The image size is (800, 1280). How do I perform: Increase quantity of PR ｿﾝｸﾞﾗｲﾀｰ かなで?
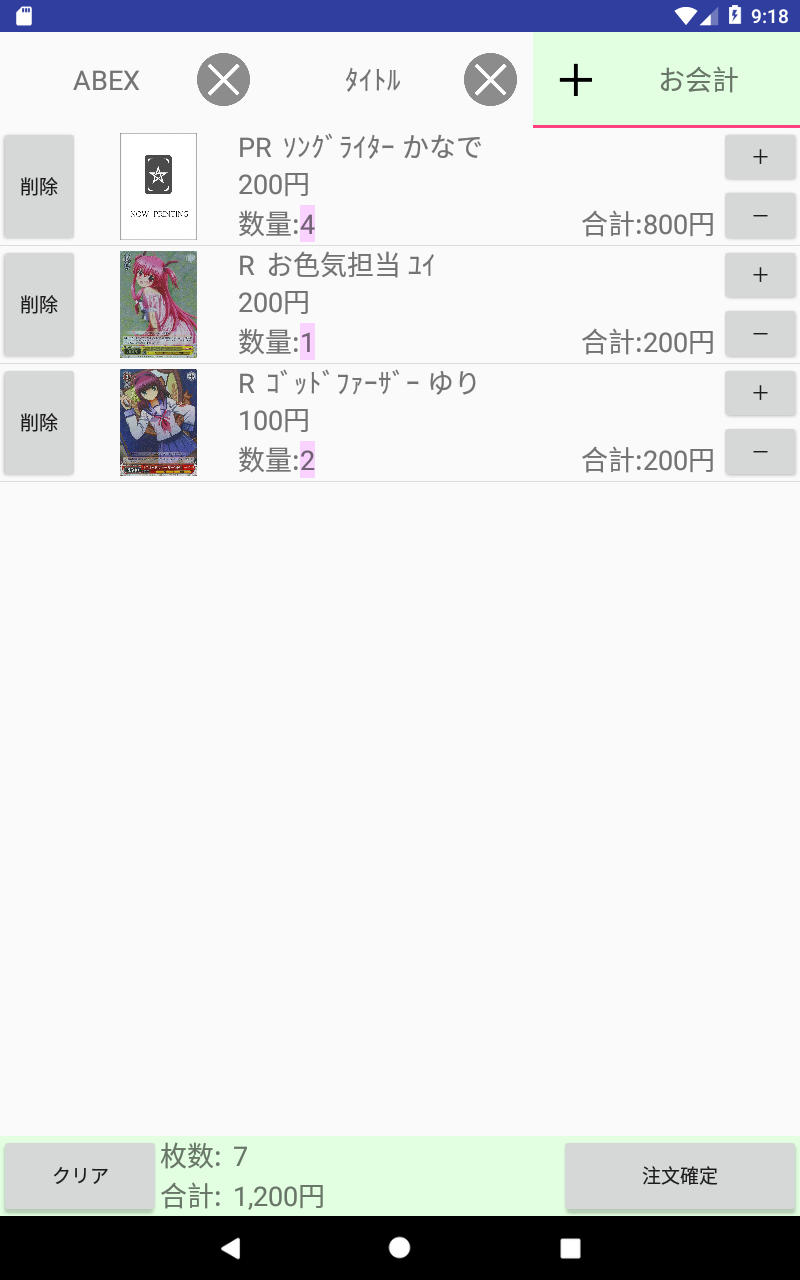pos(760,157)
